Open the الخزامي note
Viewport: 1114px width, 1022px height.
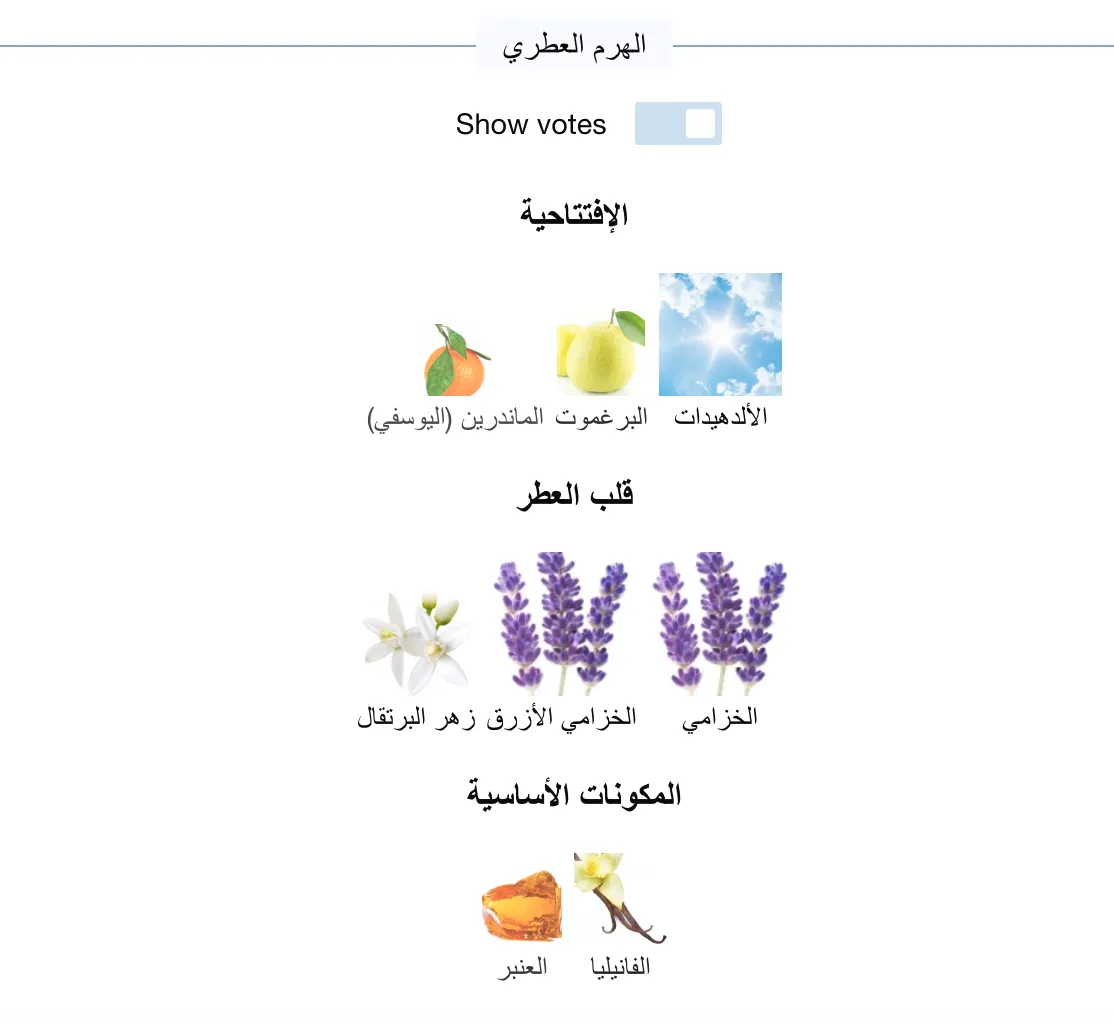(720, 625)
